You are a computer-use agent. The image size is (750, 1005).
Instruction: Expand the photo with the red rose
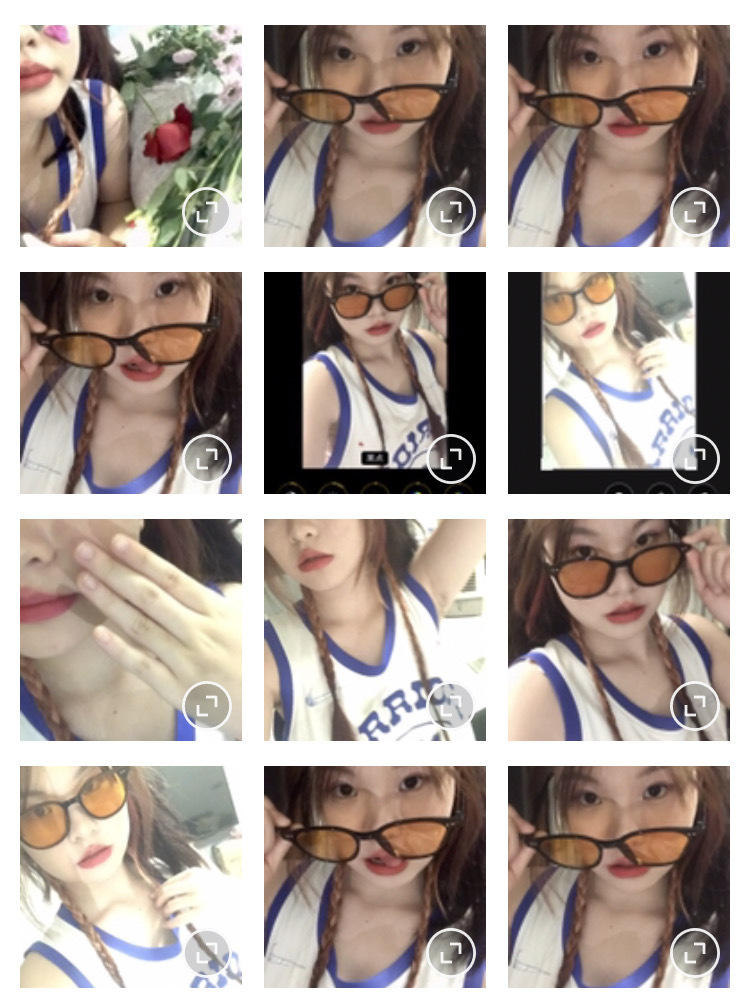206,212
